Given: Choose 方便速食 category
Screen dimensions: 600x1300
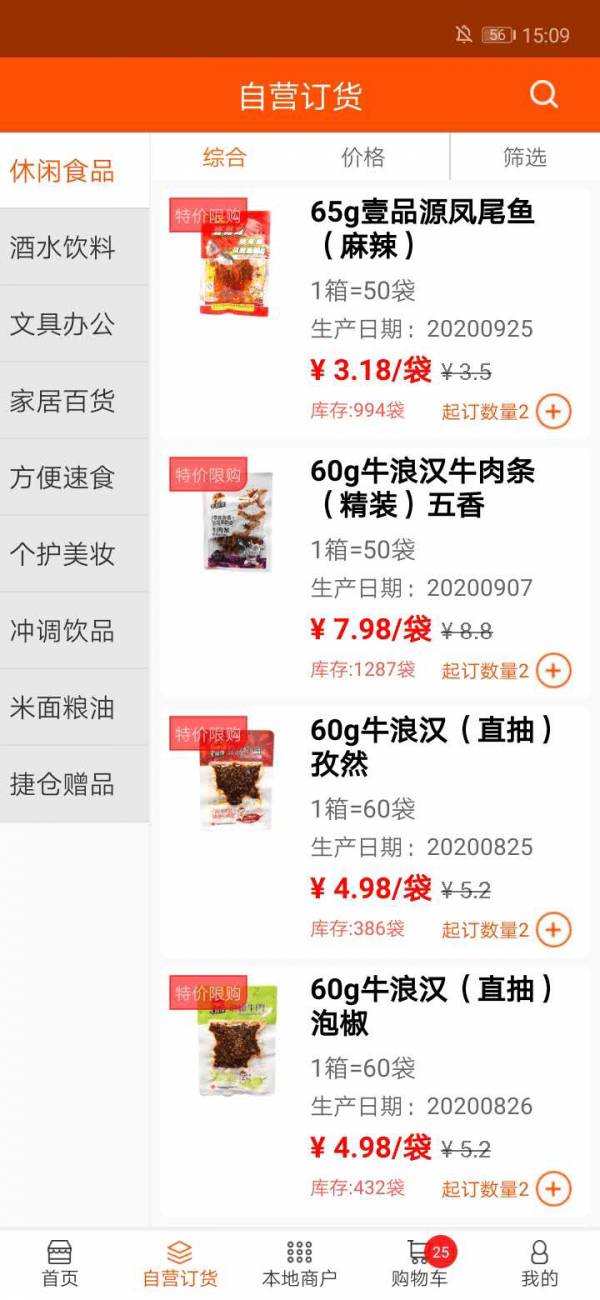Looking at the screenshot, I should click(x=63, y=477).
